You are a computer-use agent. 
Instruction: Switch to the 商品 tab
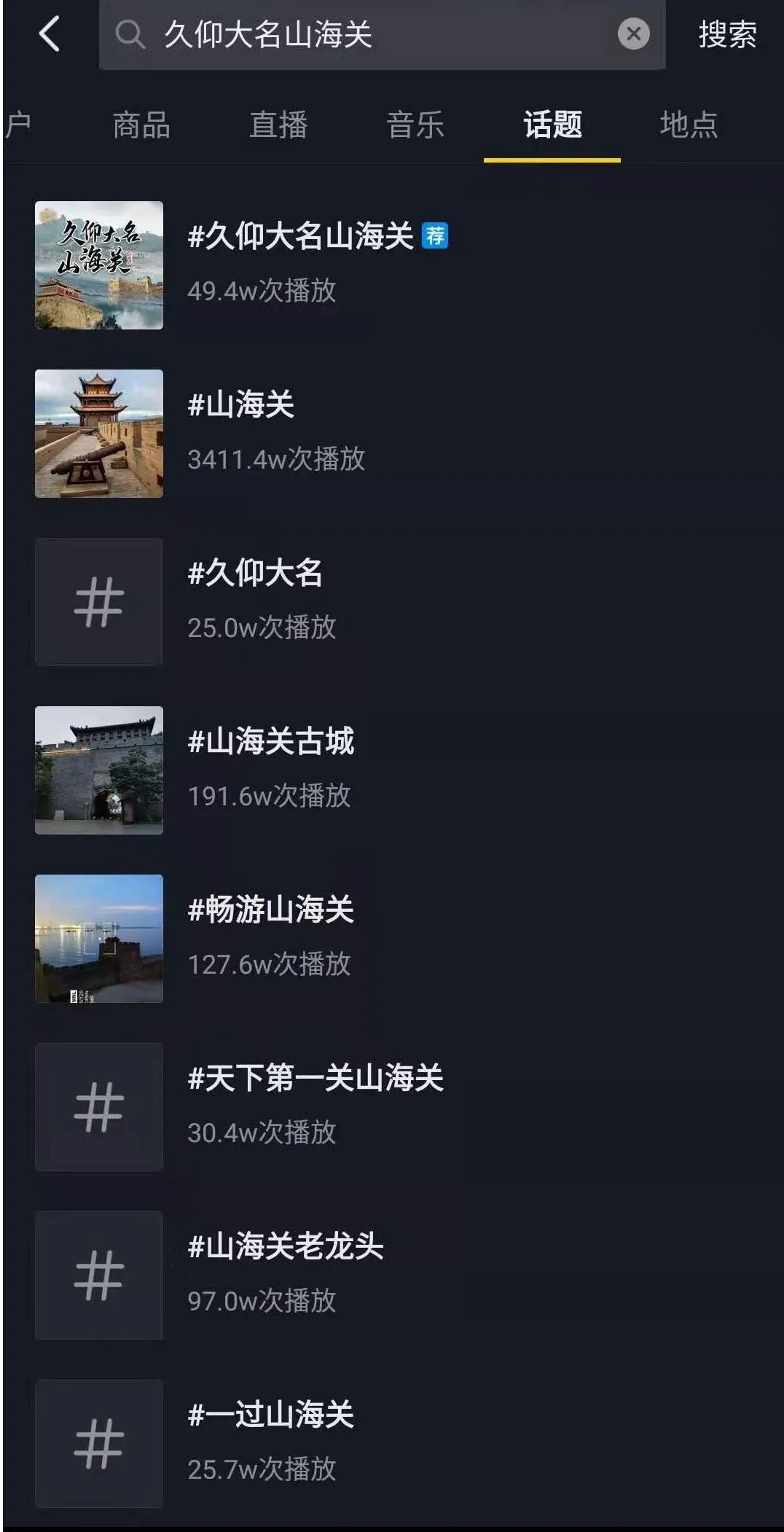pos(141,125)
